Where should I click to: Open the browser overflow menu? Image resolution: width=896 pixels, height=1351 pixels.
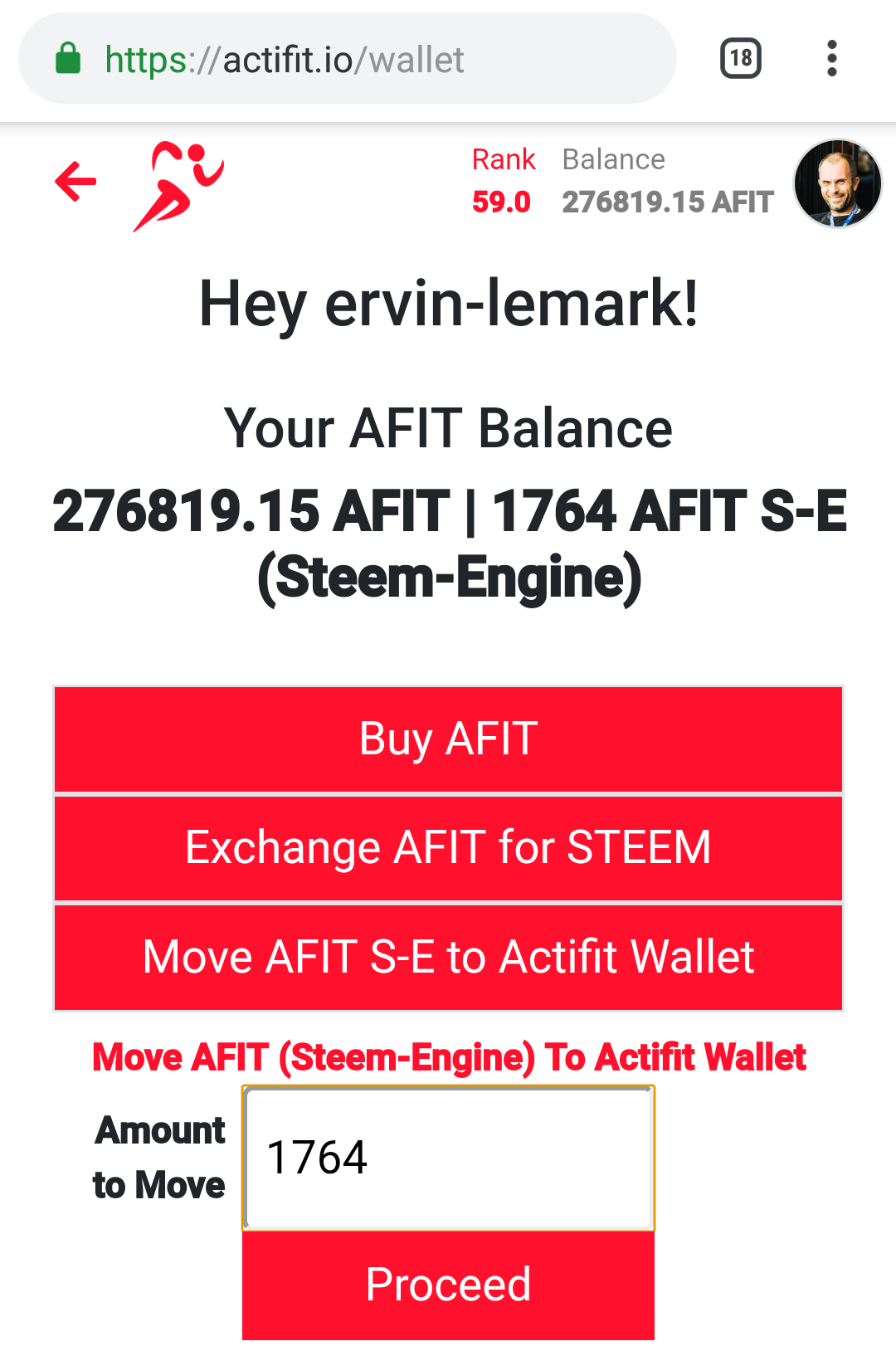point(831,59)
